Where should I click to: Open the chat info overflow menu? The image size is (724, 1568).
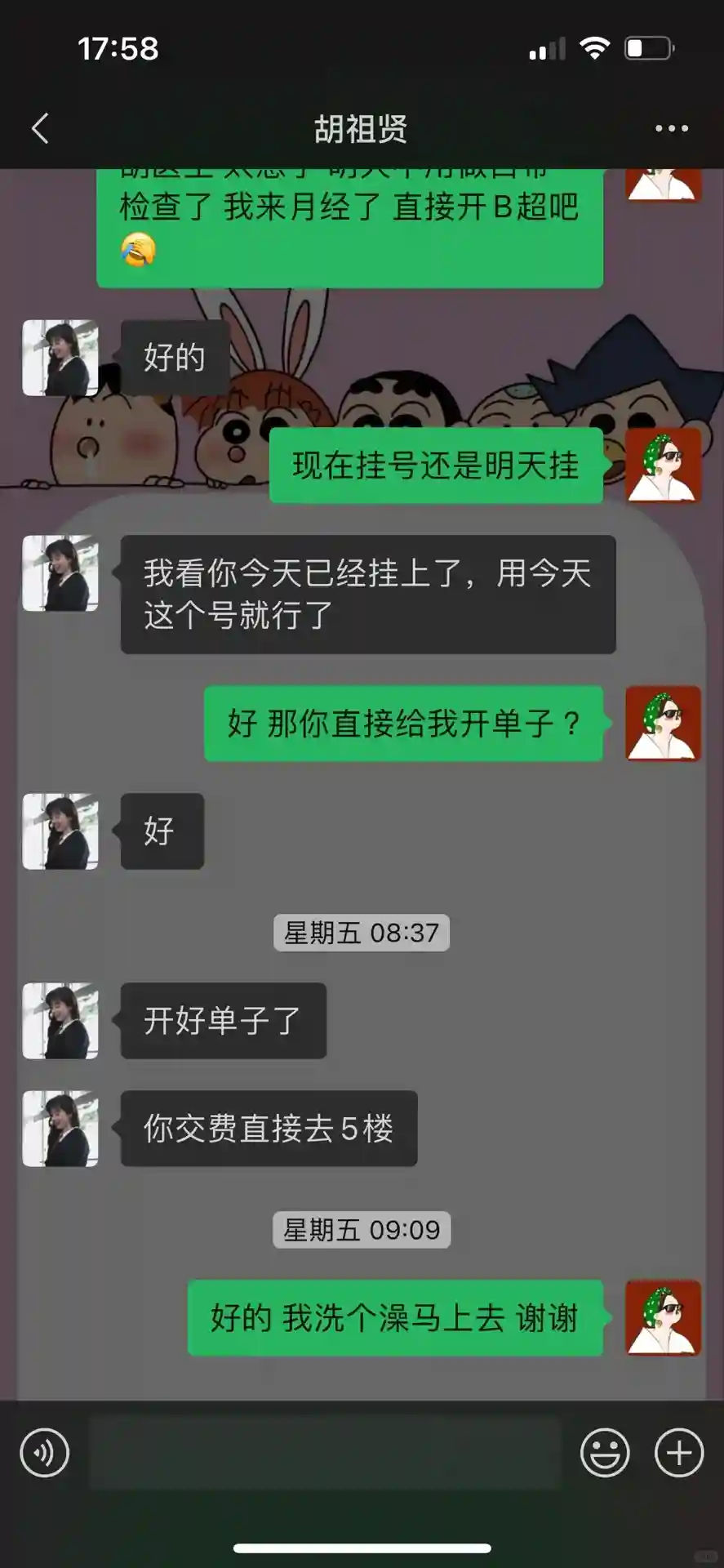tap(671, 128)
